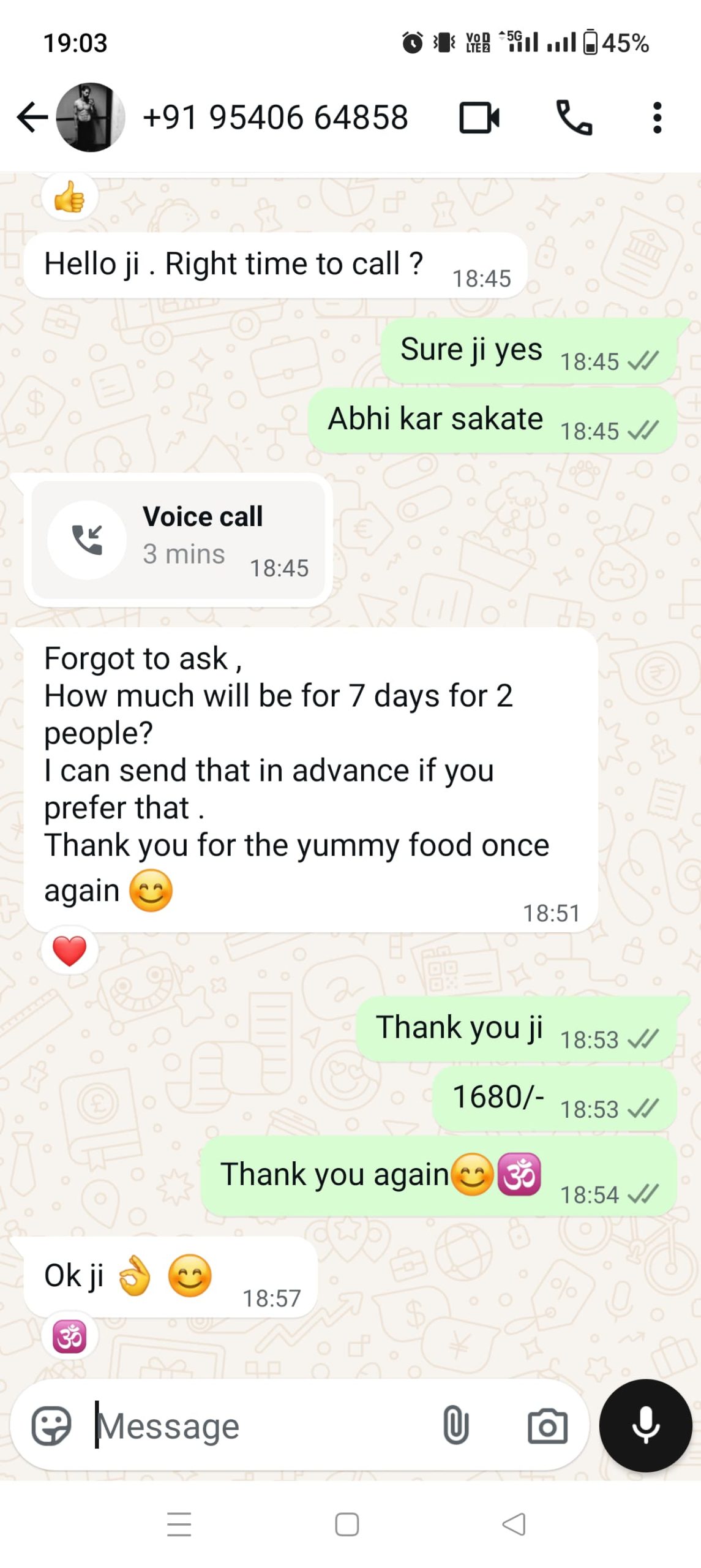Start a voice call from the top bar

[x=574, y=118]
